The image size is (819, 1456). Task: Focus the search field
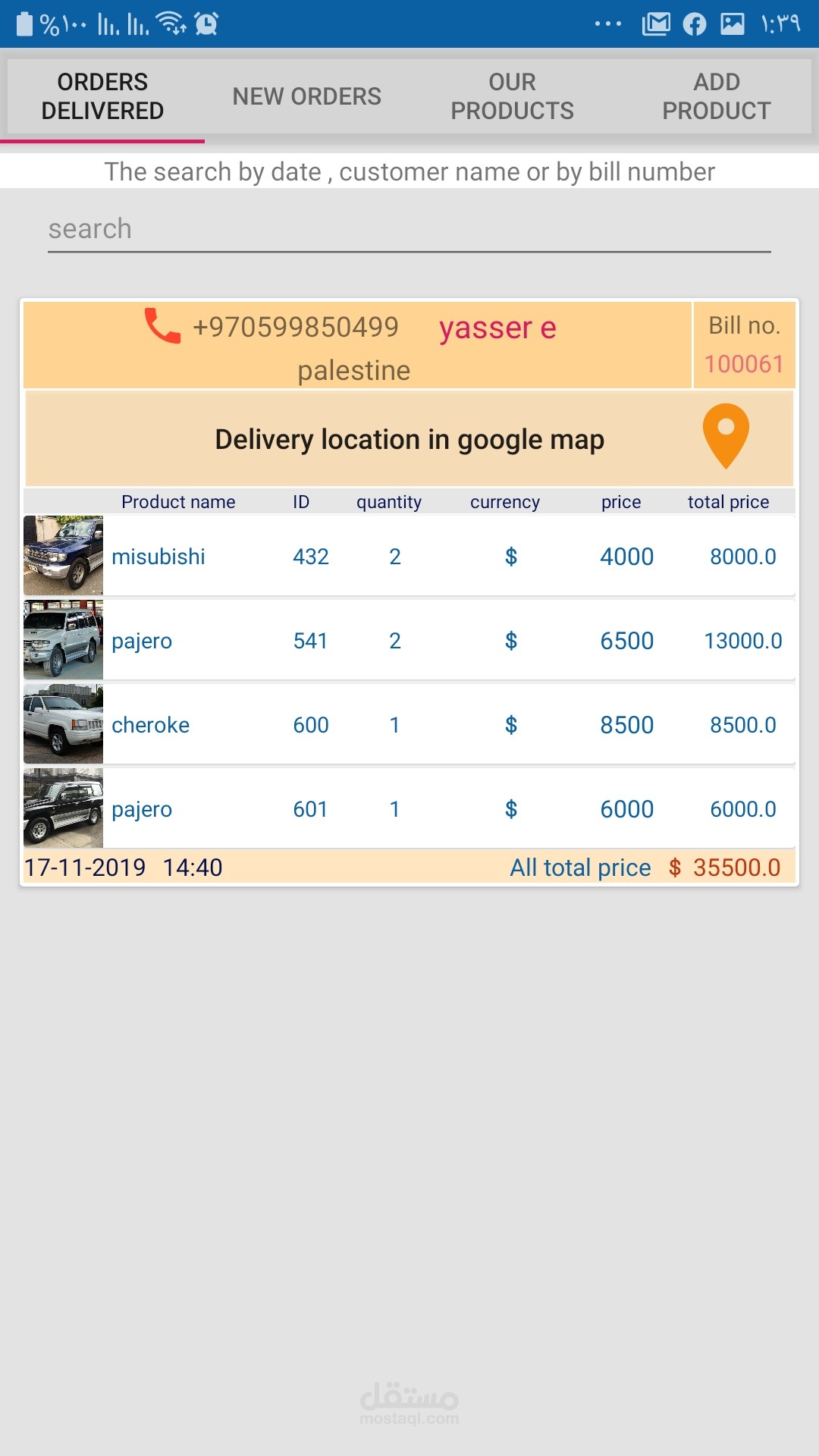pyautogui.click(x=409, y=229)
